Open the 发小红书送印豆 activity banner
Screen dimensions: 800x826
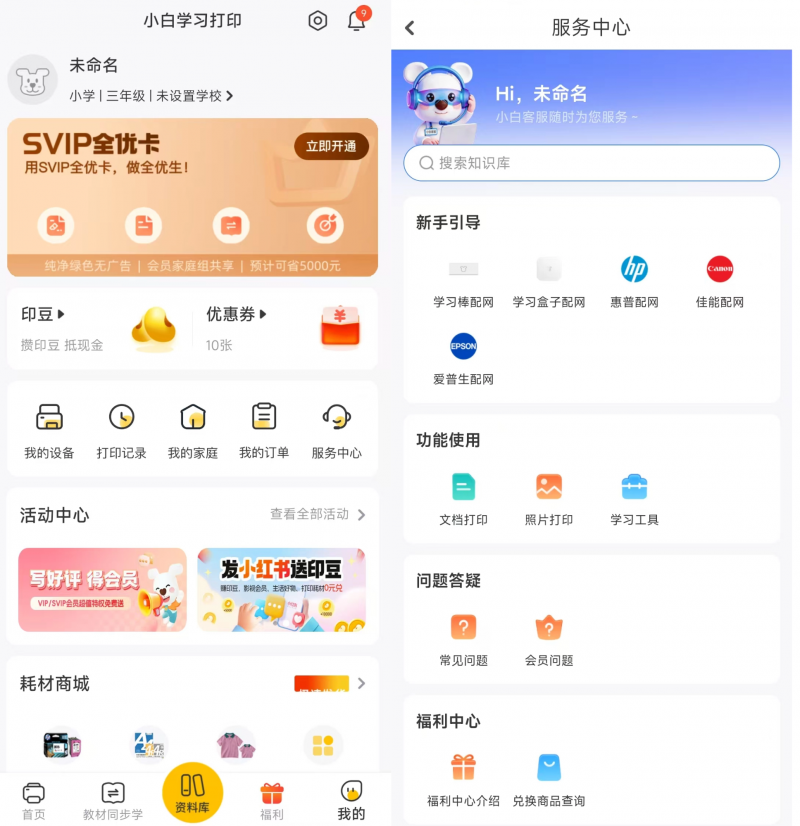coord(281,589)
